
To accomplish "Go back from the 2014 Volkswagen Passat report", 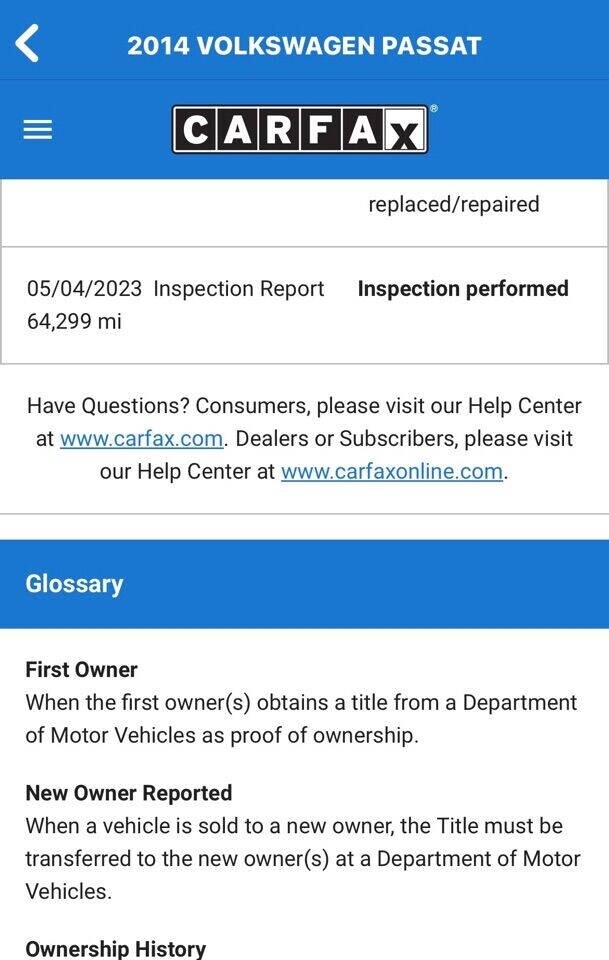I will (x=27, y=45).
